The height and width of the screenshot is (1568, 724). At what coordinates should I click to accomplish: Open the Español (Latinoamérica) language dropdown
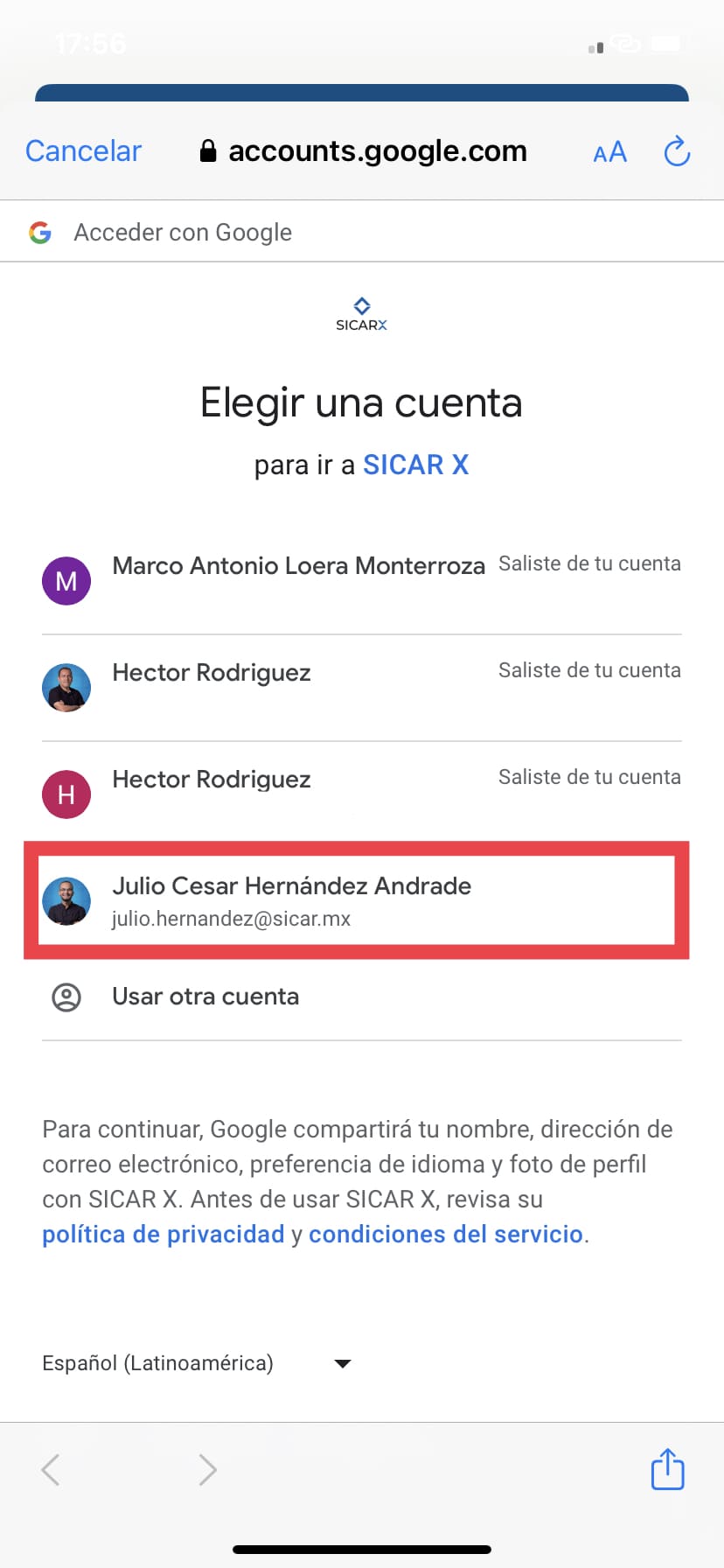click(157, 1362)
